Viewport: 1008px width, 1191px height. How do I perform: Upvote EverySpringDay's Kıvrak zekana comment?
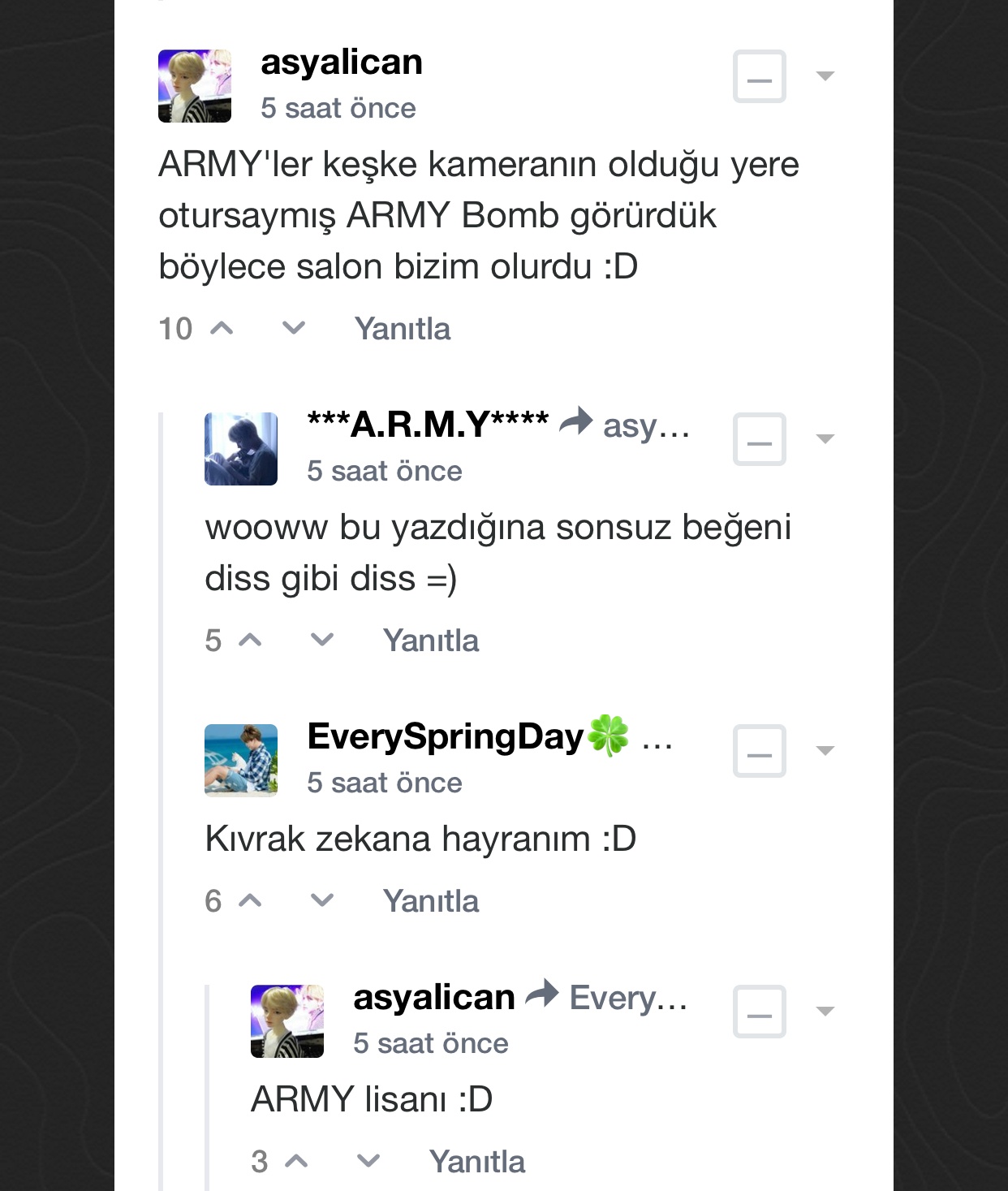click(x=250, y=901)
